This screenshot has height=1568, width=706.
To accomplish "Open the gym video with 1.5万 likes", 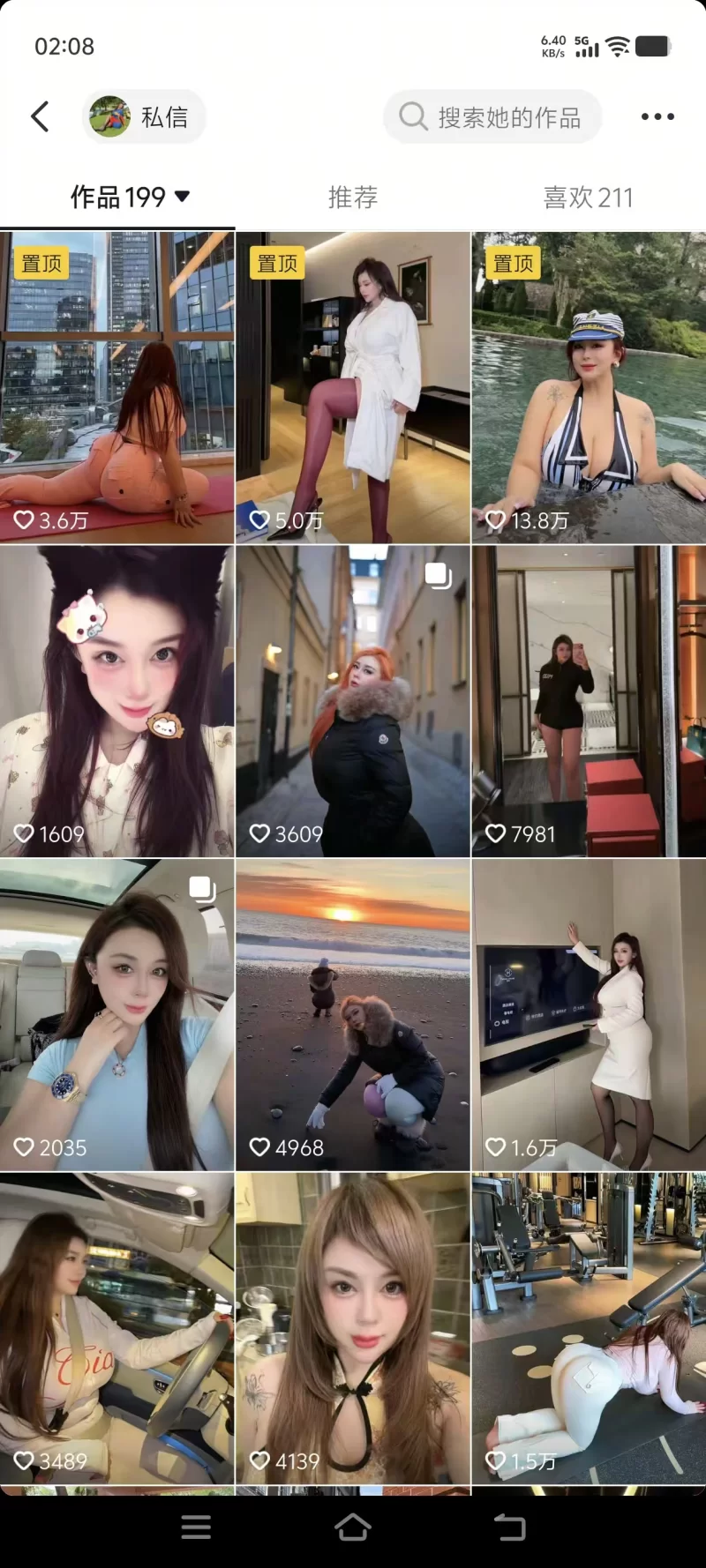I will 589,1327.
